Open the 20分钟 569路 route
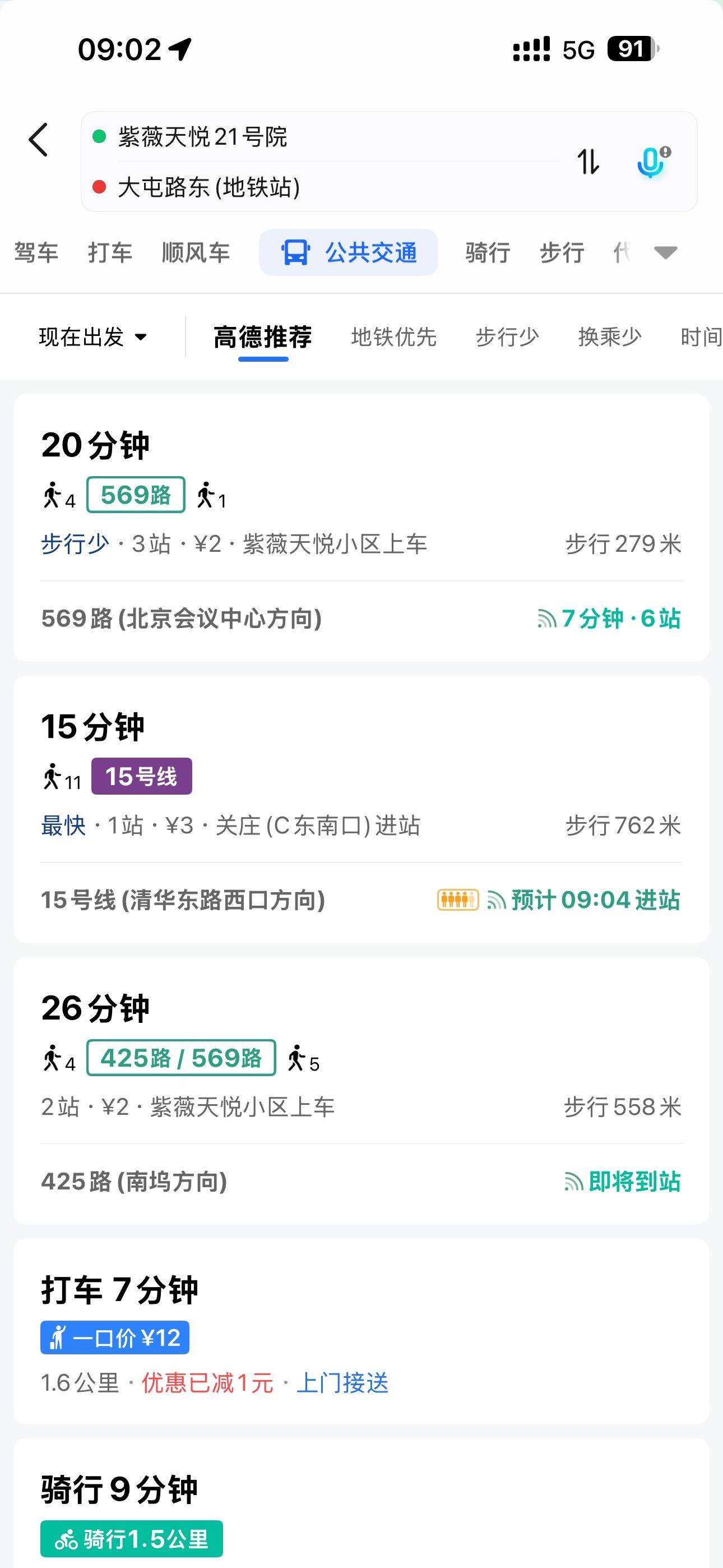 tap(361, 528)
